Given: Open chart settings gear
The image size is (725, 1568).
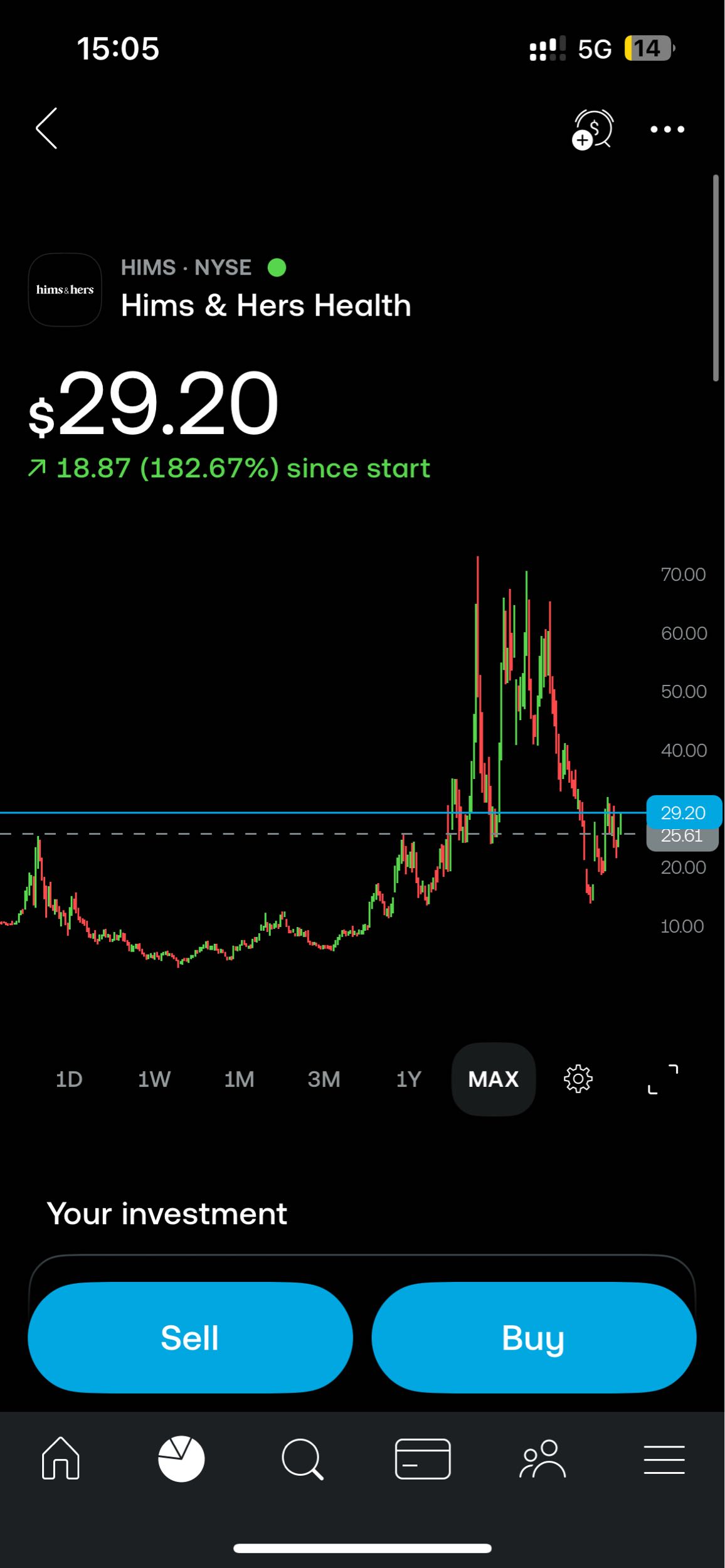Looking at the screenshot, I should [578, 1079].
